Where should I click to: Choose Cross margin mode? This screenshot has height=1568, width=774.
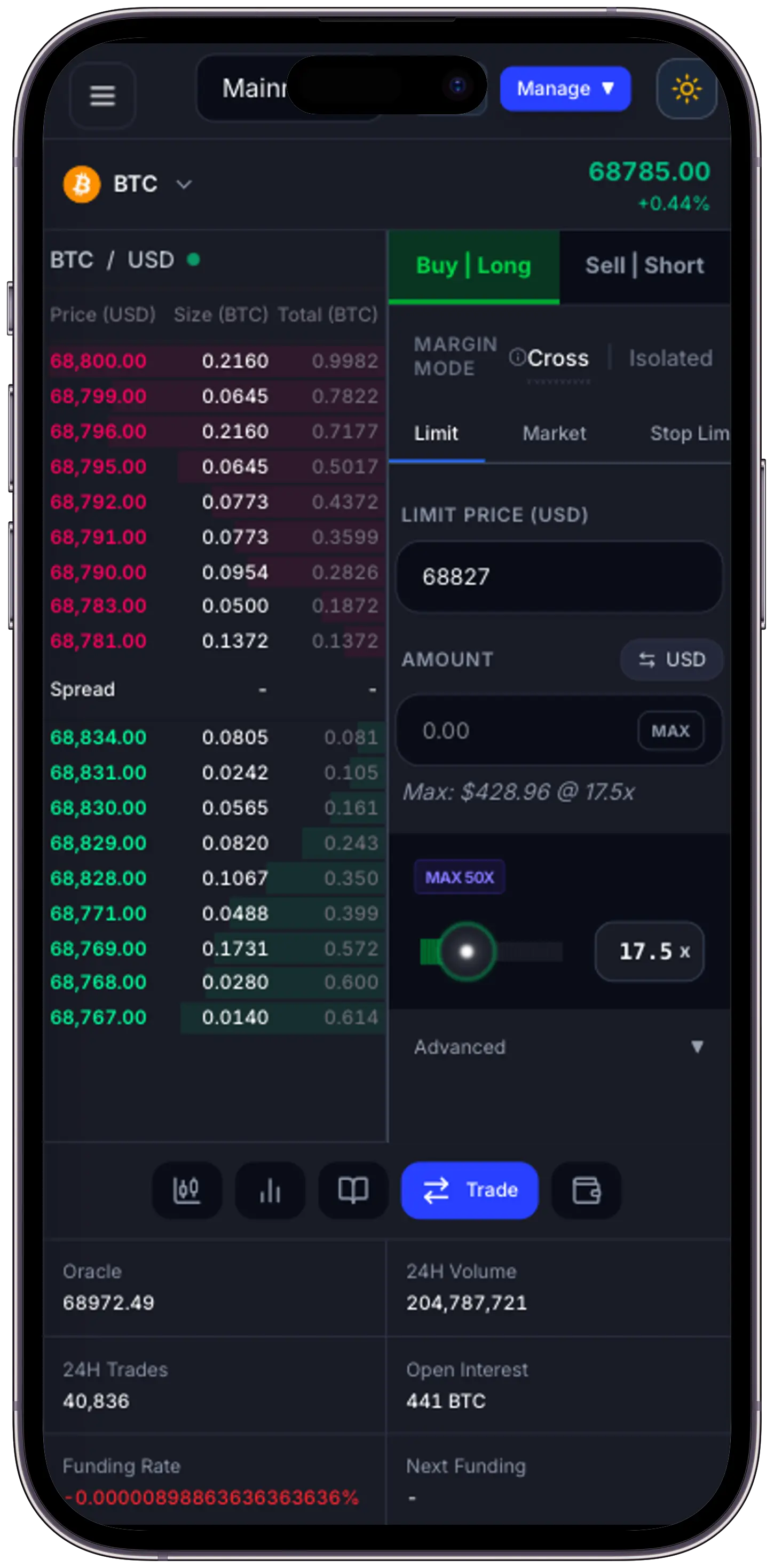(x=557, y=358)
